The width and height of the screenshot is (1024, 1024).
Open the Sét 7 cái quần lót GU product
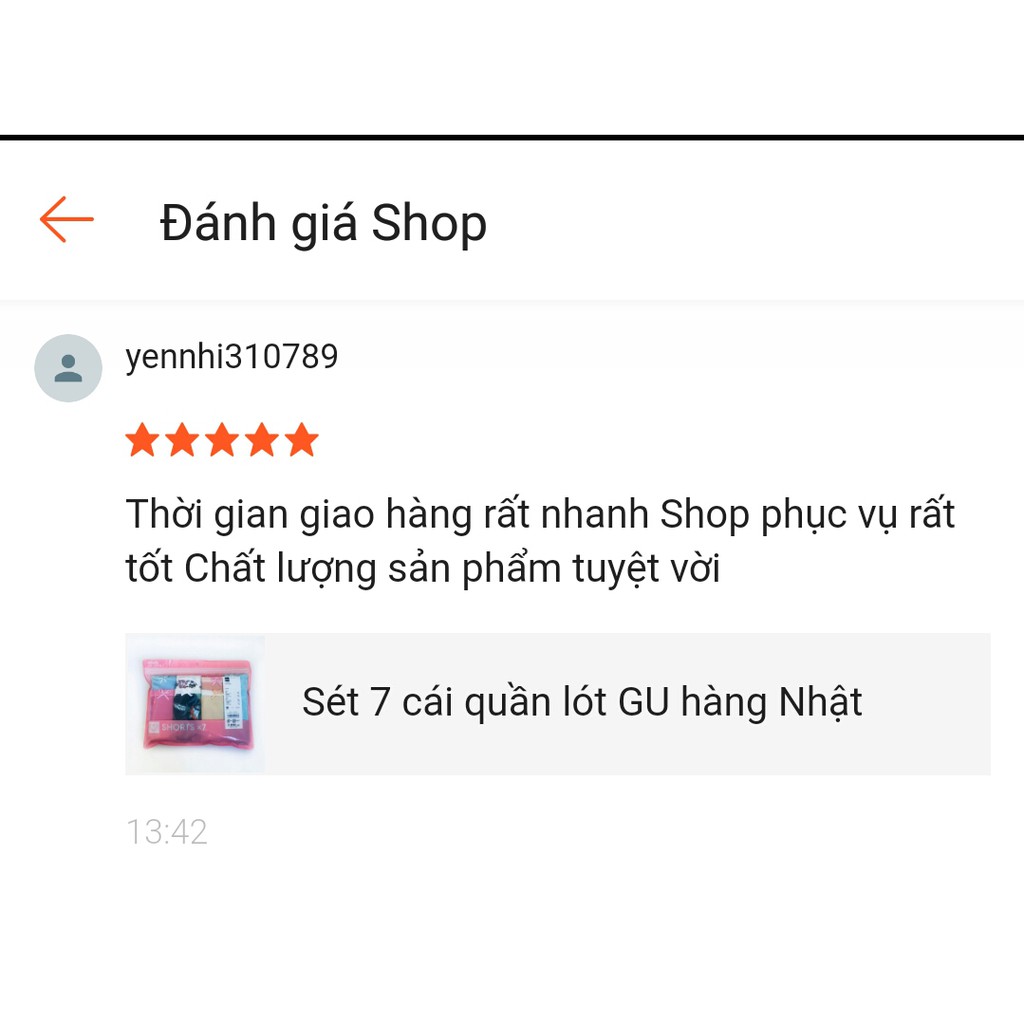click(557, 703)
